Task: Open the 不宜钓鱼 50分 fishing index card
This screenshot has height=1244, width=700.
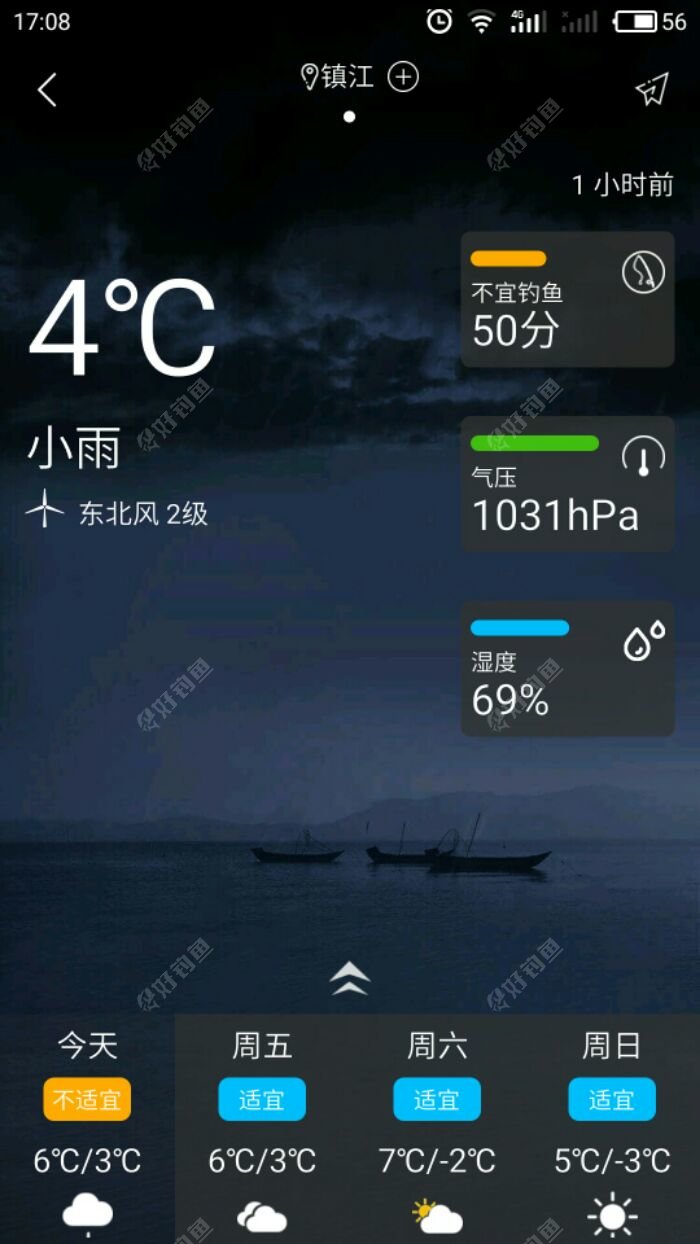Action: coord(567,299)
